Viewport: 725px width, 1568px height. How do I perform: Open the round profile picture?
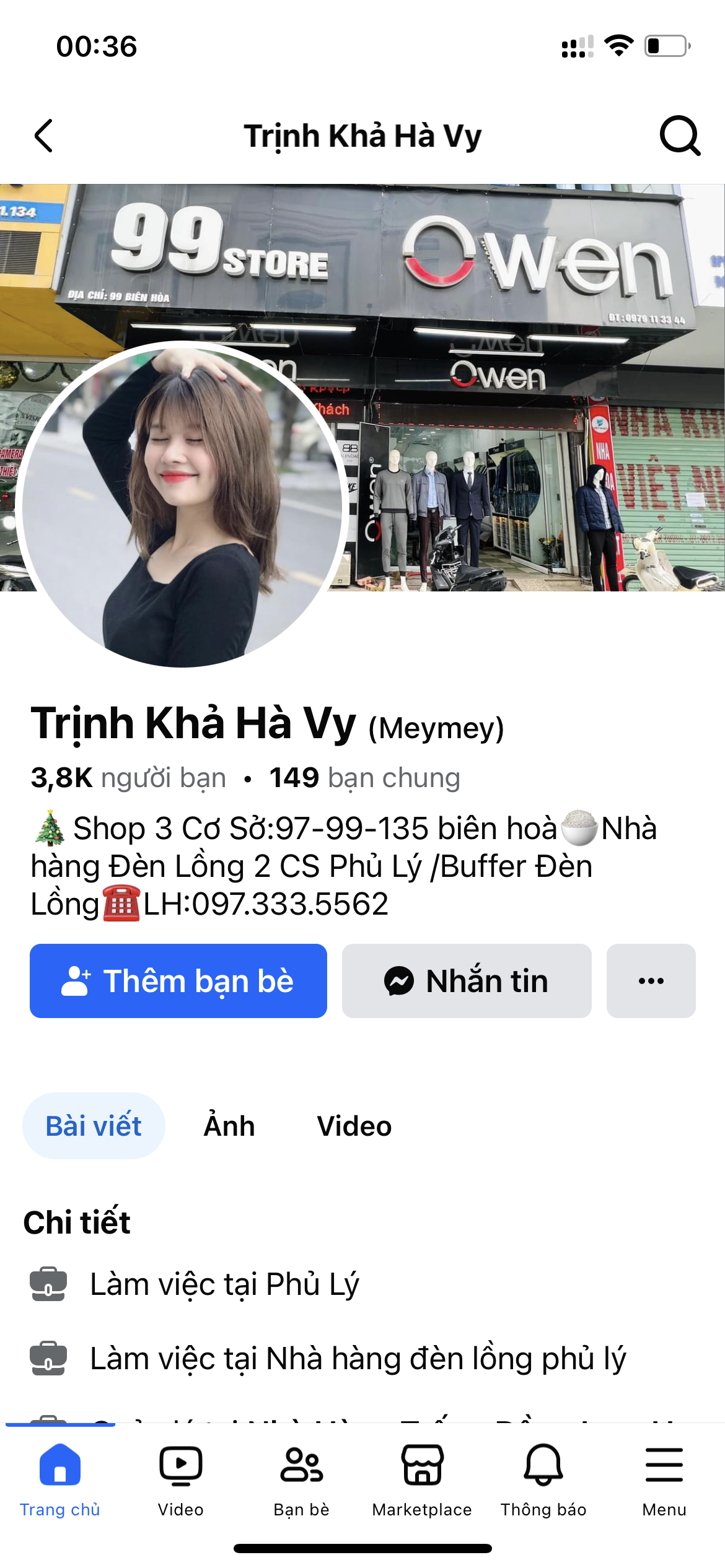pyautogui.click(x=182, y=504)
